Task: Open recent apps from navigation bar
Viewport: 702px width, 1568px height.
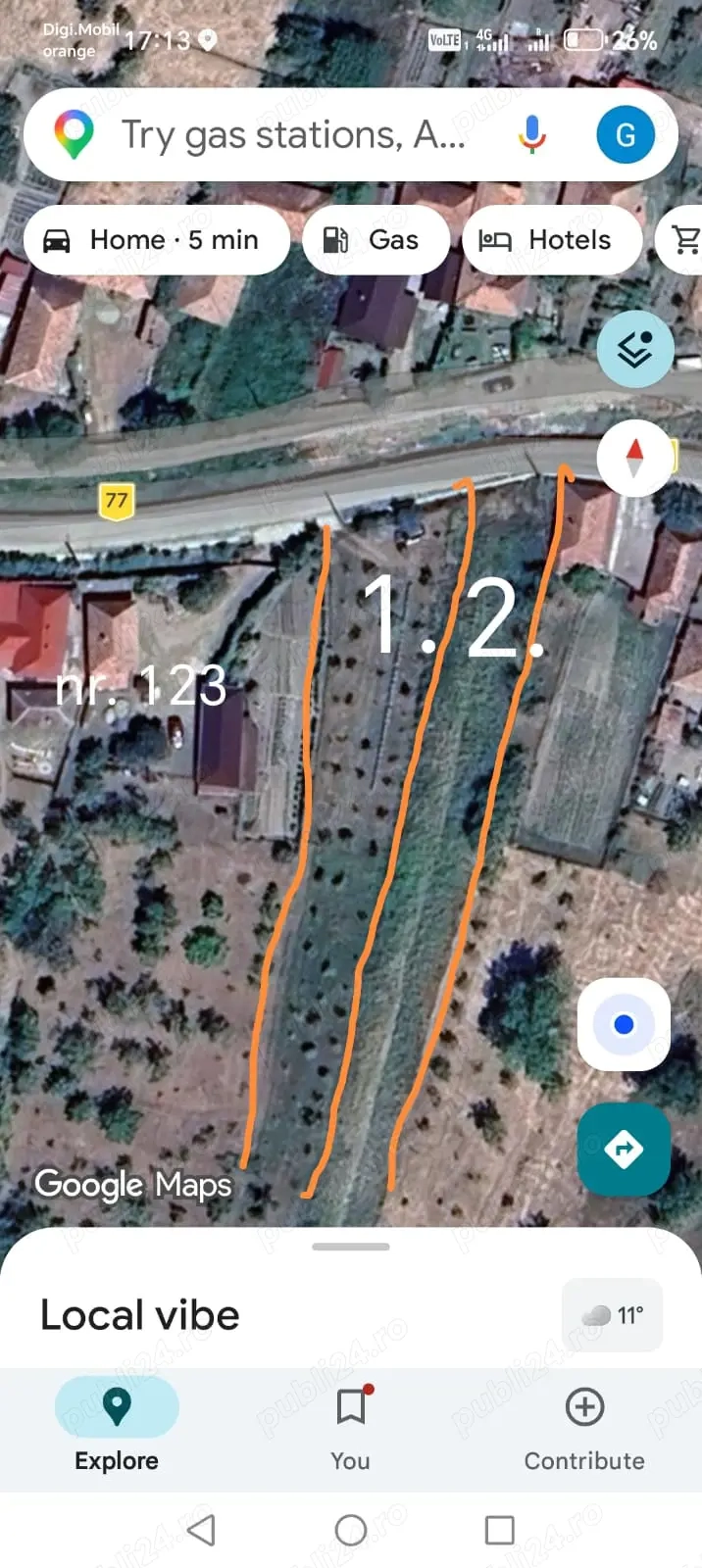Action: [x=500, y=1530]
